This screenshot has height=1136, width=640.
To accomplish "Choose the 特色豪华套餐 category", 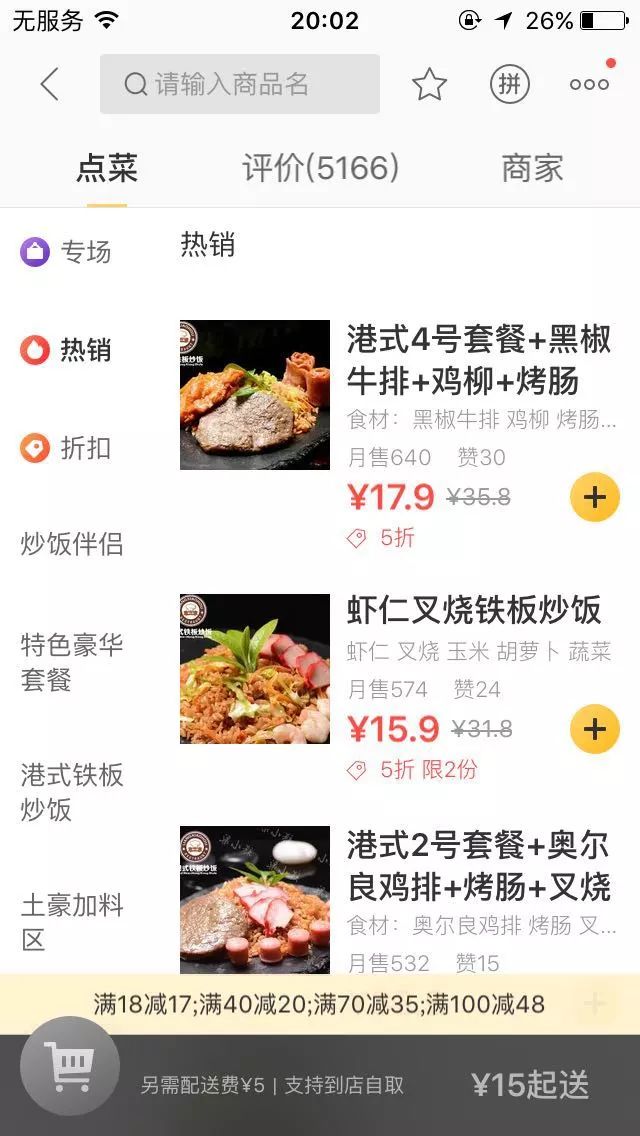I will click(x=72, y=662).
